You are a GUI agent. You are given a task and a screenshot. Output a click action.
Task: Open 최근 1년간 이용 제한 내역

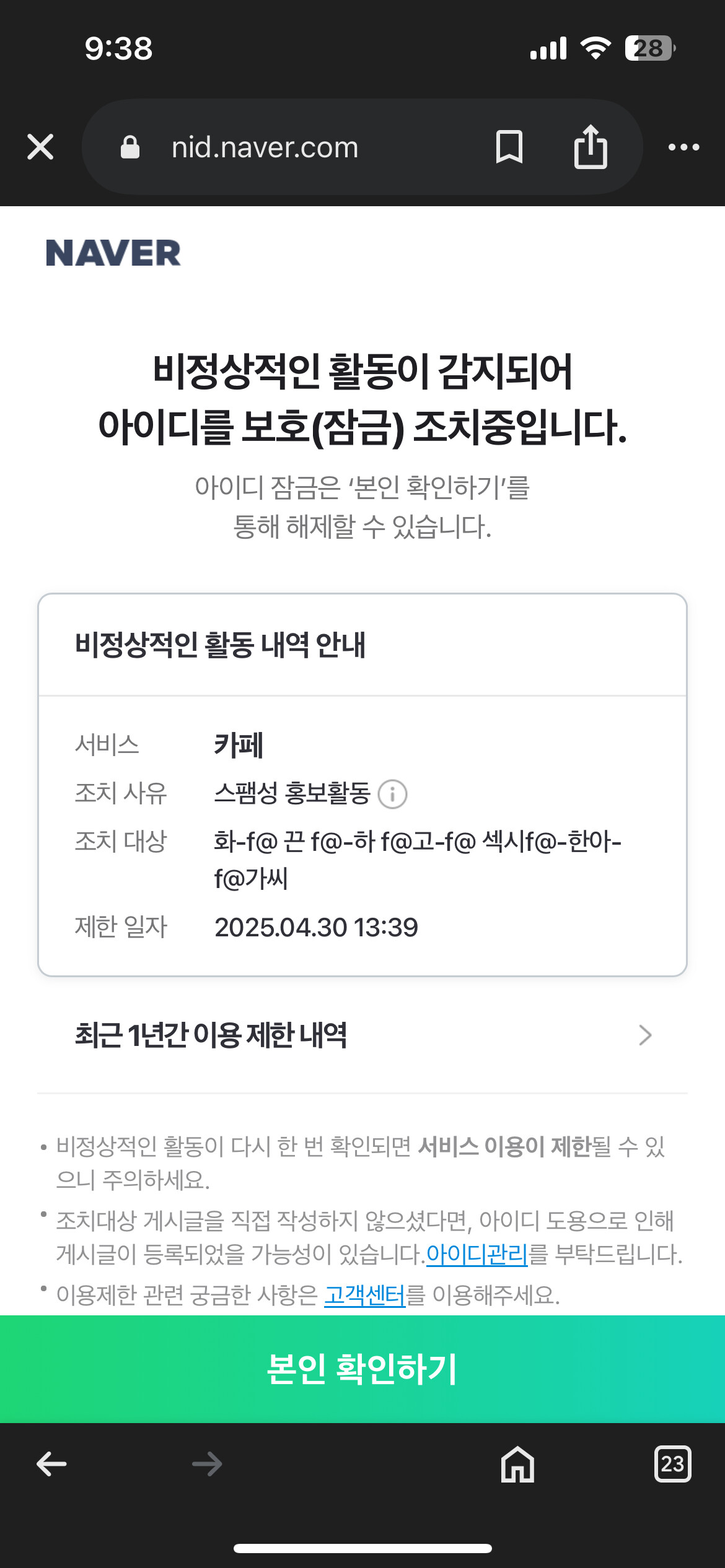pyautogui.click(x=362, y=1035)
